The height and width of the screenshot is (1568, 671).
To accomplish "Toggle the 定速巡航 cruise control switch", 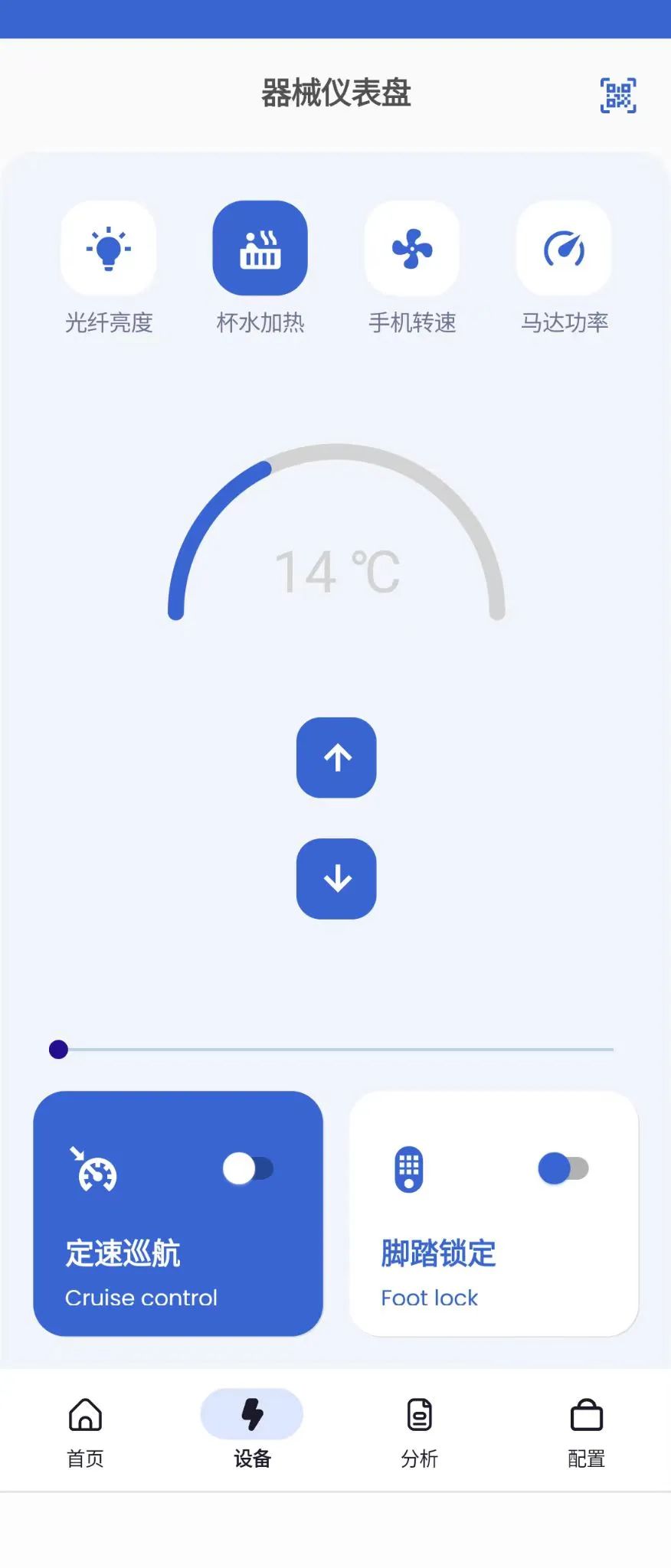I will click(x=248, y=1168).
